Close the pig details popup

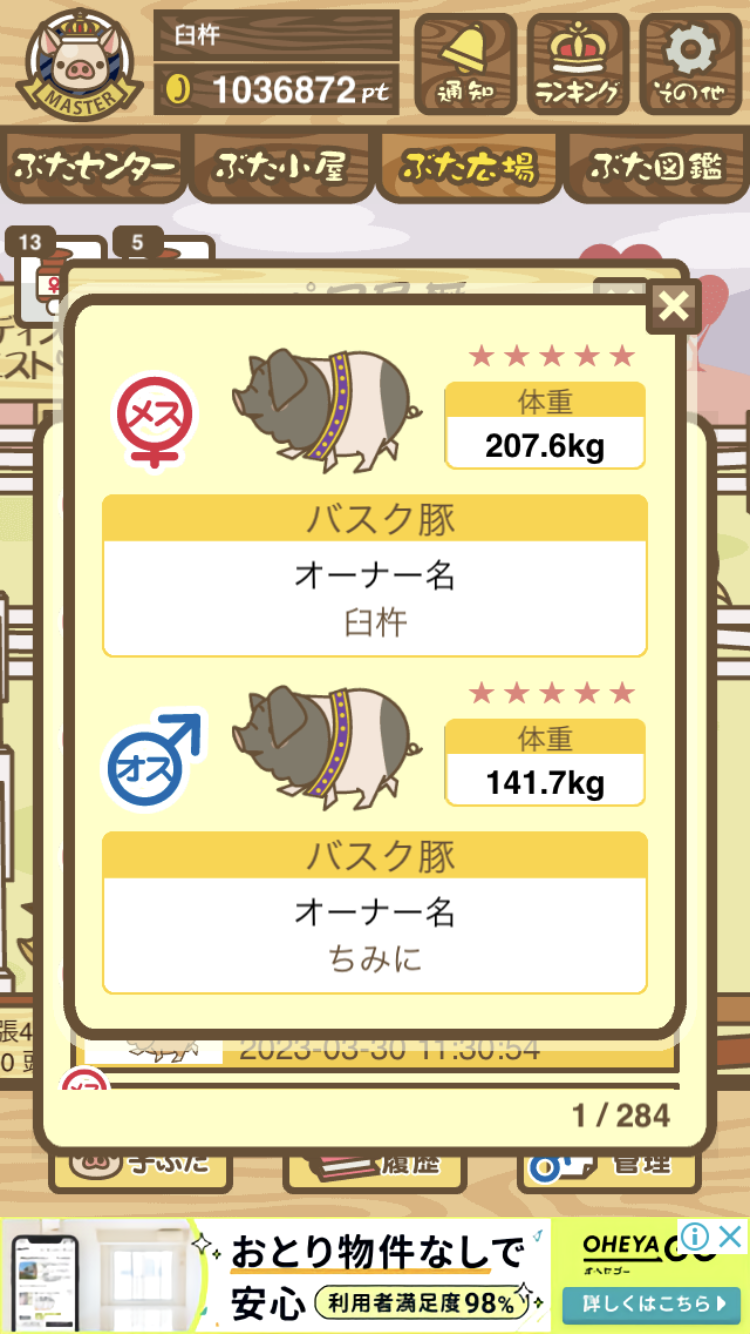(673, 306)
